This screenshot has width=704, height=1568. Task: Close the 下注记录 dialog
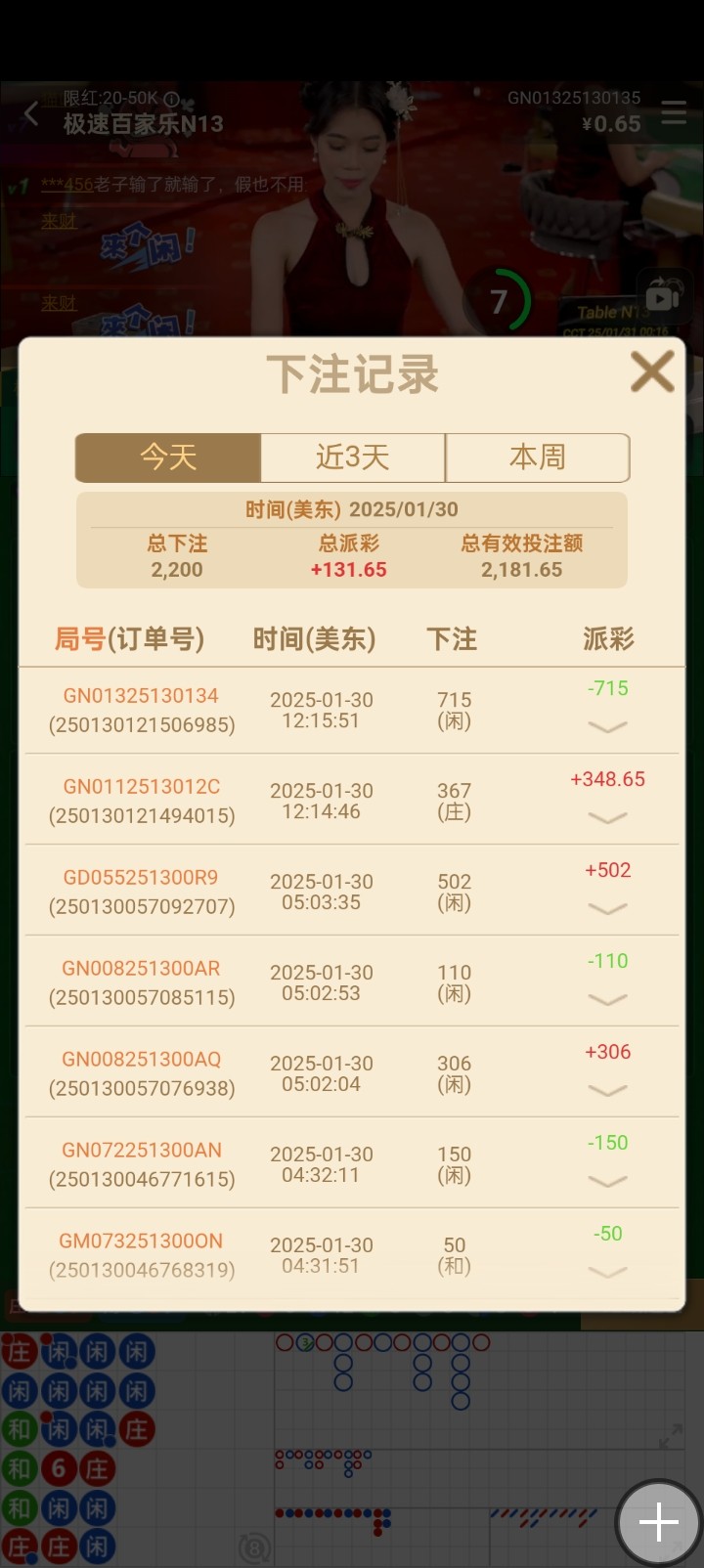tap(652, 372)
